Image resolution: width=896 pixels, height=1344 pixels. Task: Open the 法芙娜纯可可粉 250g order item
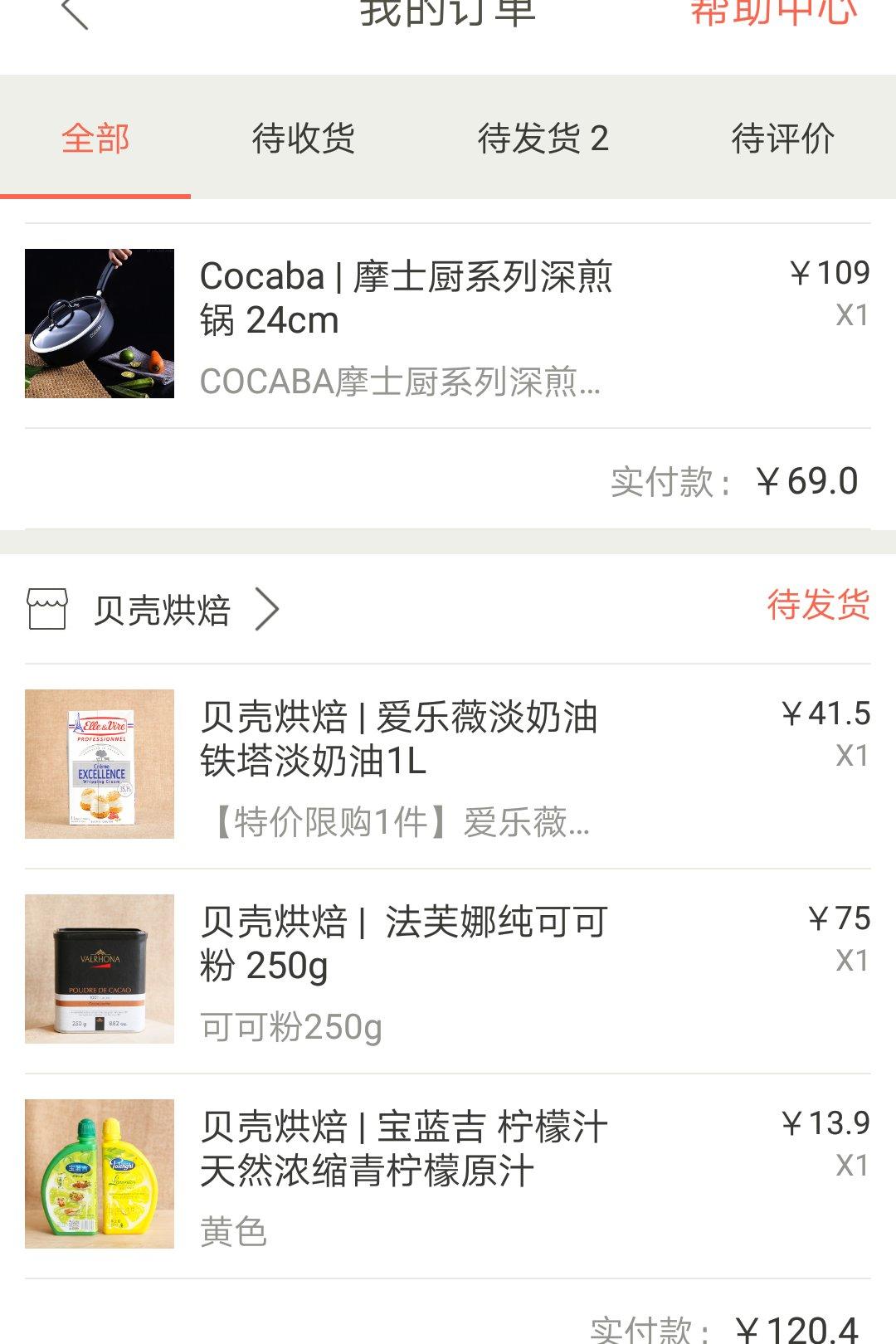tap(403, 968)
